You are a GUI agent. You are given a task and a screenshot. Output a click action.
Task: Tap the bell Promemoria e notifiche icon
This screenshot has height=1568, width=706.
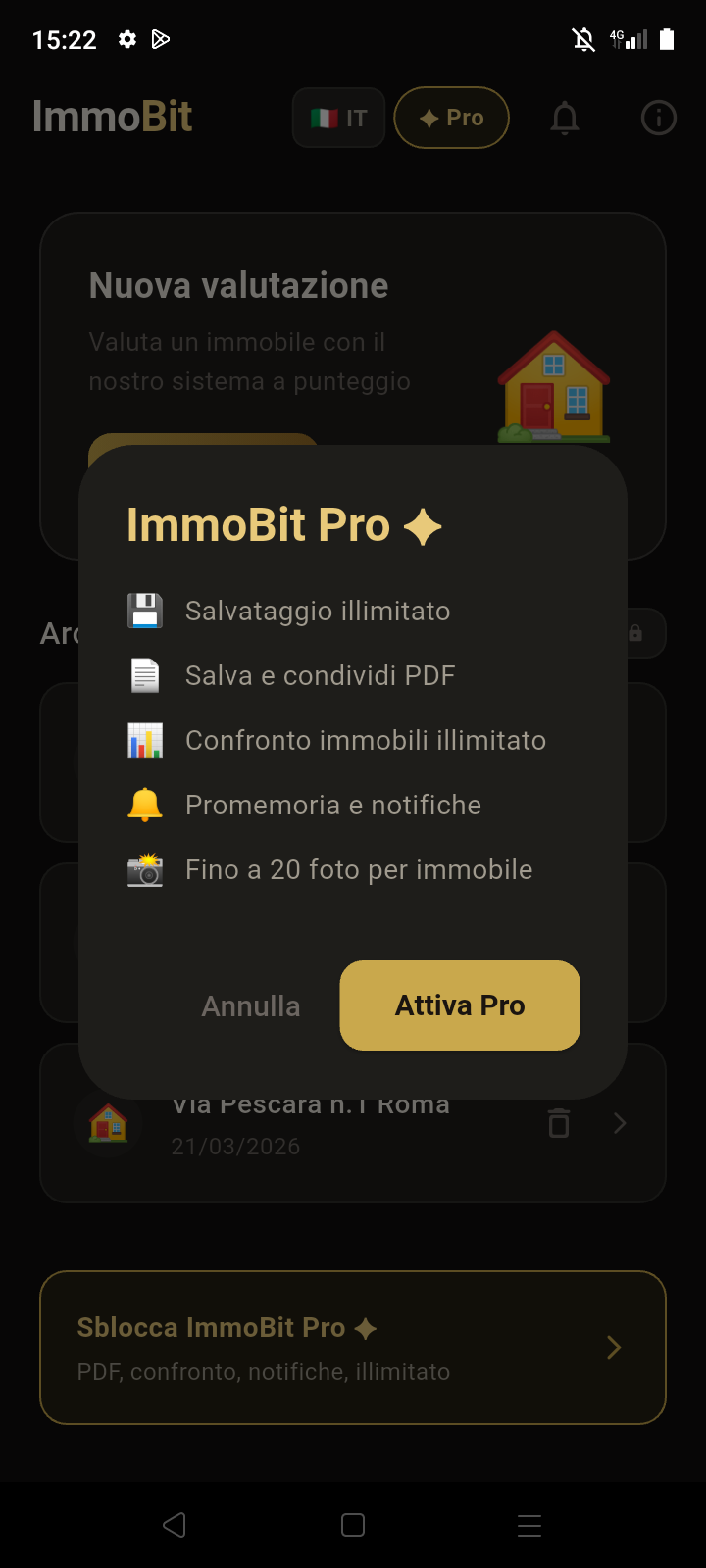[x=144, y=804]
